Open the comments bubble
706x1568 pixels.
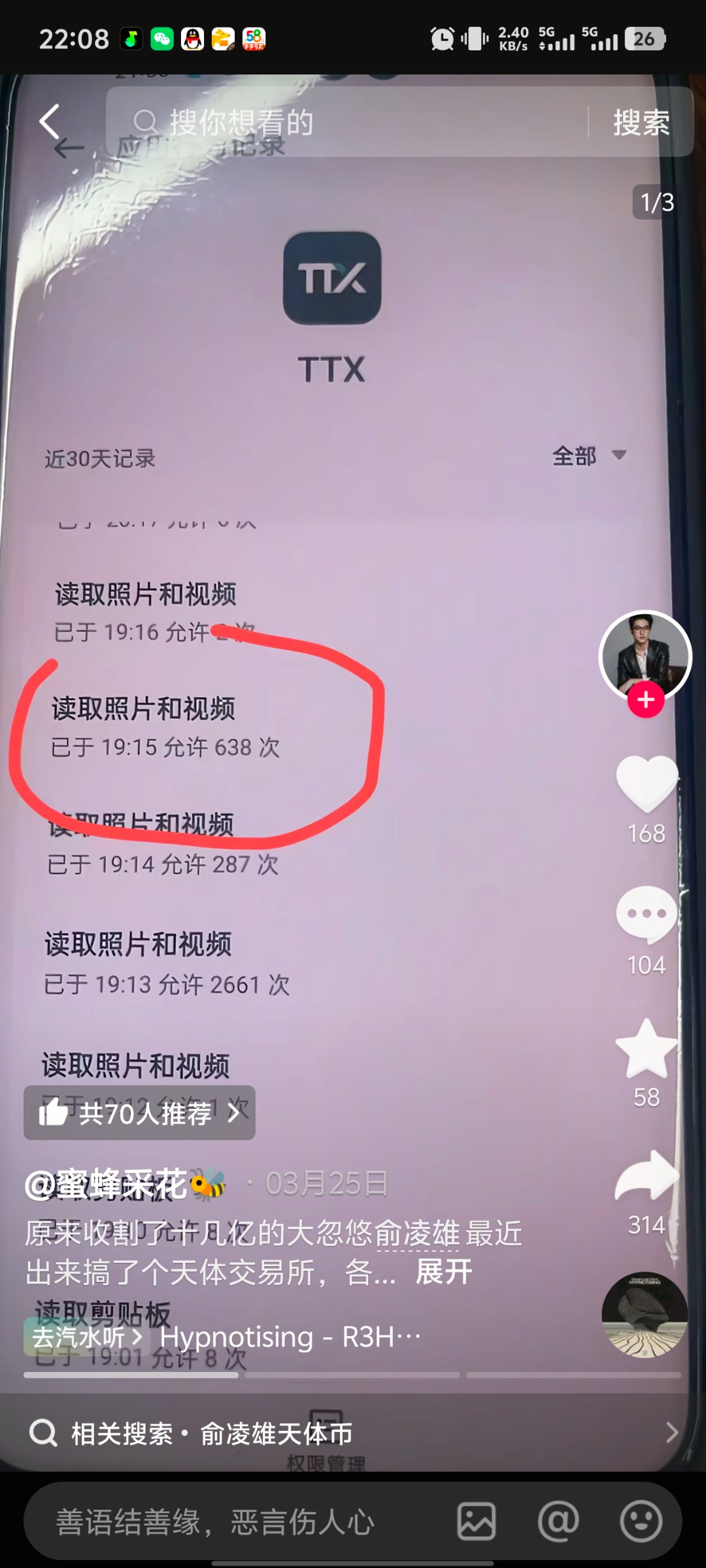(647, 915)
